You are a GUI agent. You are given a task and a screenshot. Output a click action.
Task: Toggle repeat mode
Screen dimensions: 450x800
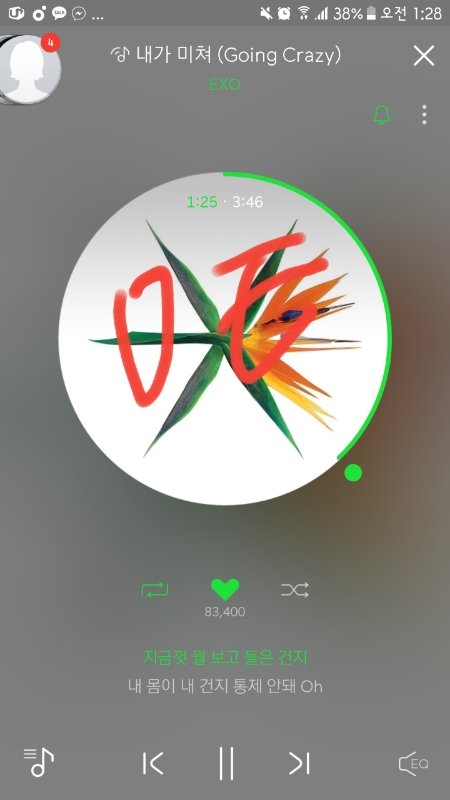[x=155, y=590]
